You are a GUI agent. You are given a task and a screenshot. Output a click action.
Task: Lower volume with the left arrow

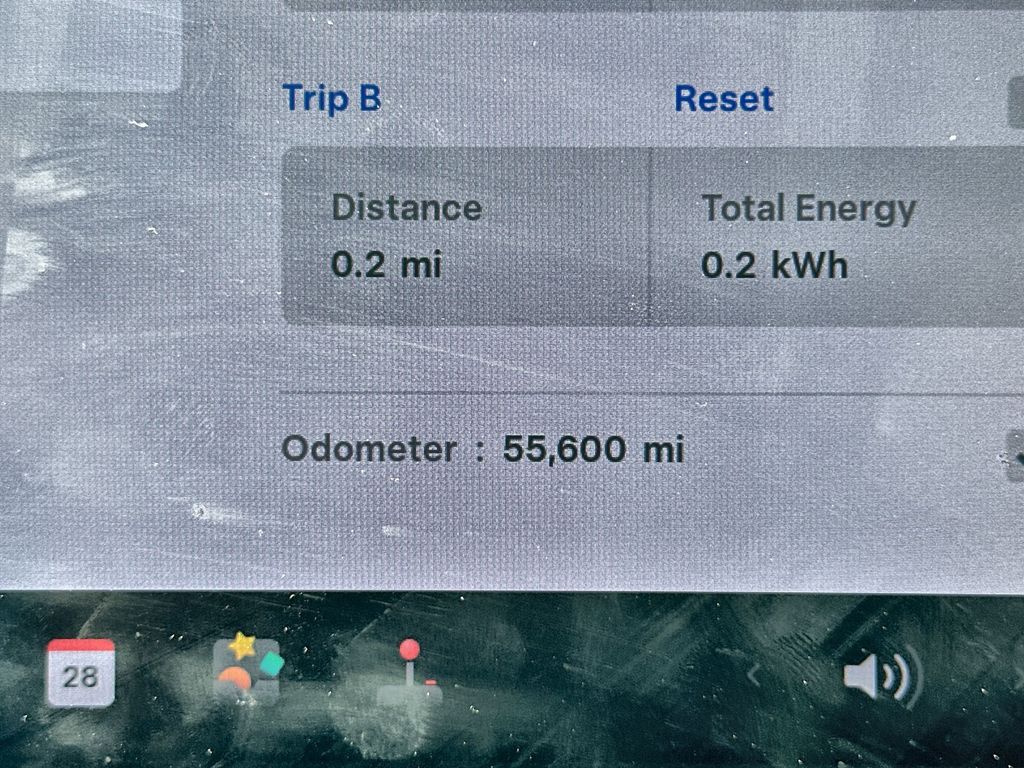[754, 677]
